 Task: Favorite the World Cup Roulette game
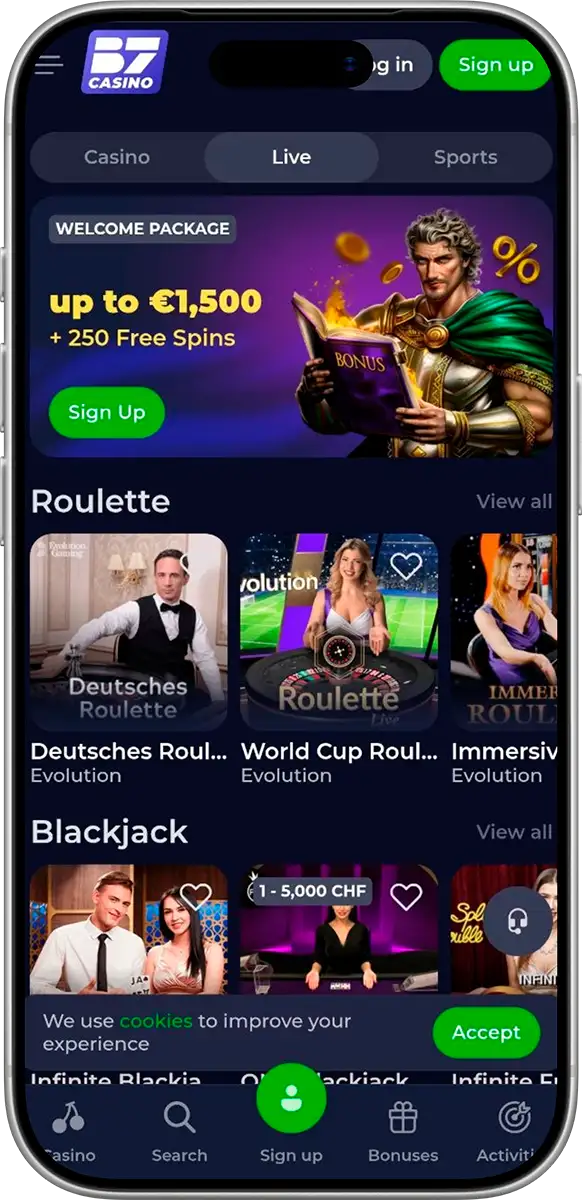click(x=405, y=566)
